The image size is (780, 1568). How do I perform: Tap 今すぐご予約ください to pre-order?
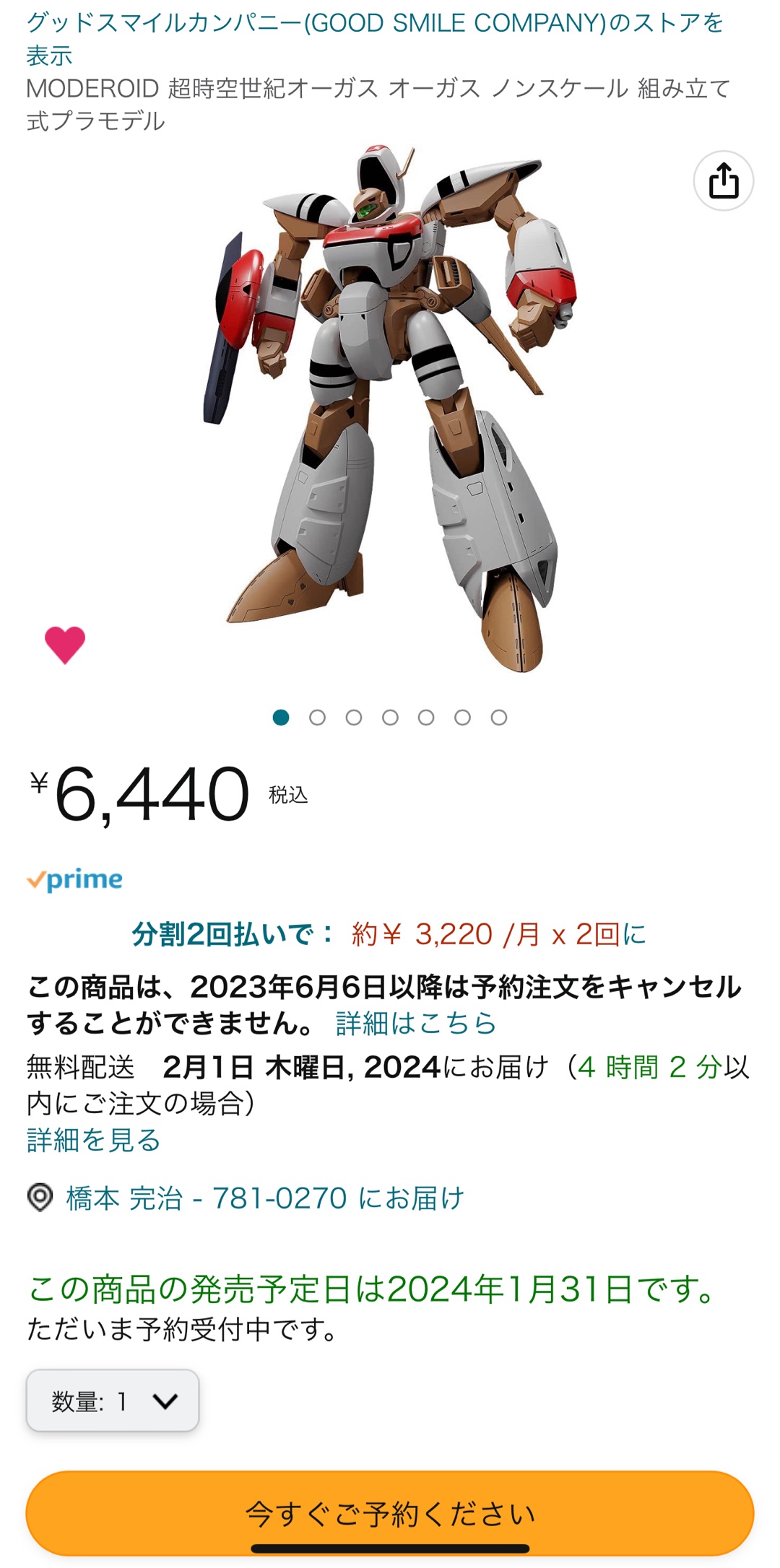(x=390, y=1513)
